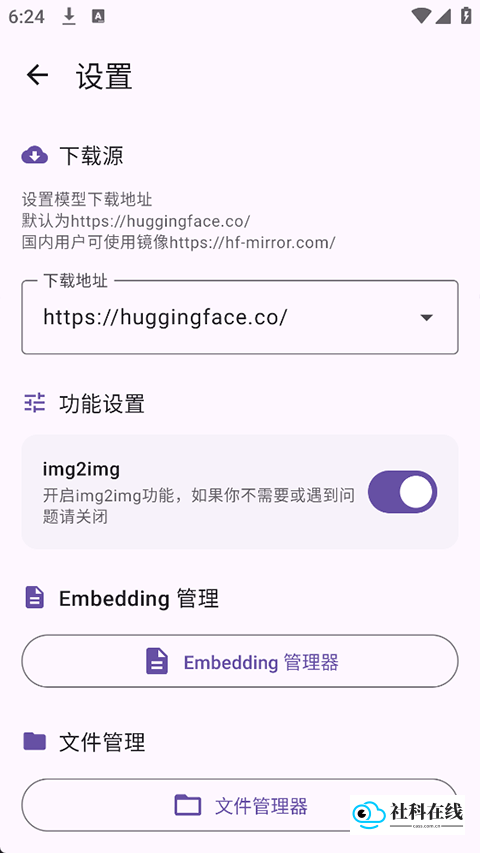Open the Embedding 管理器 button

239,662
